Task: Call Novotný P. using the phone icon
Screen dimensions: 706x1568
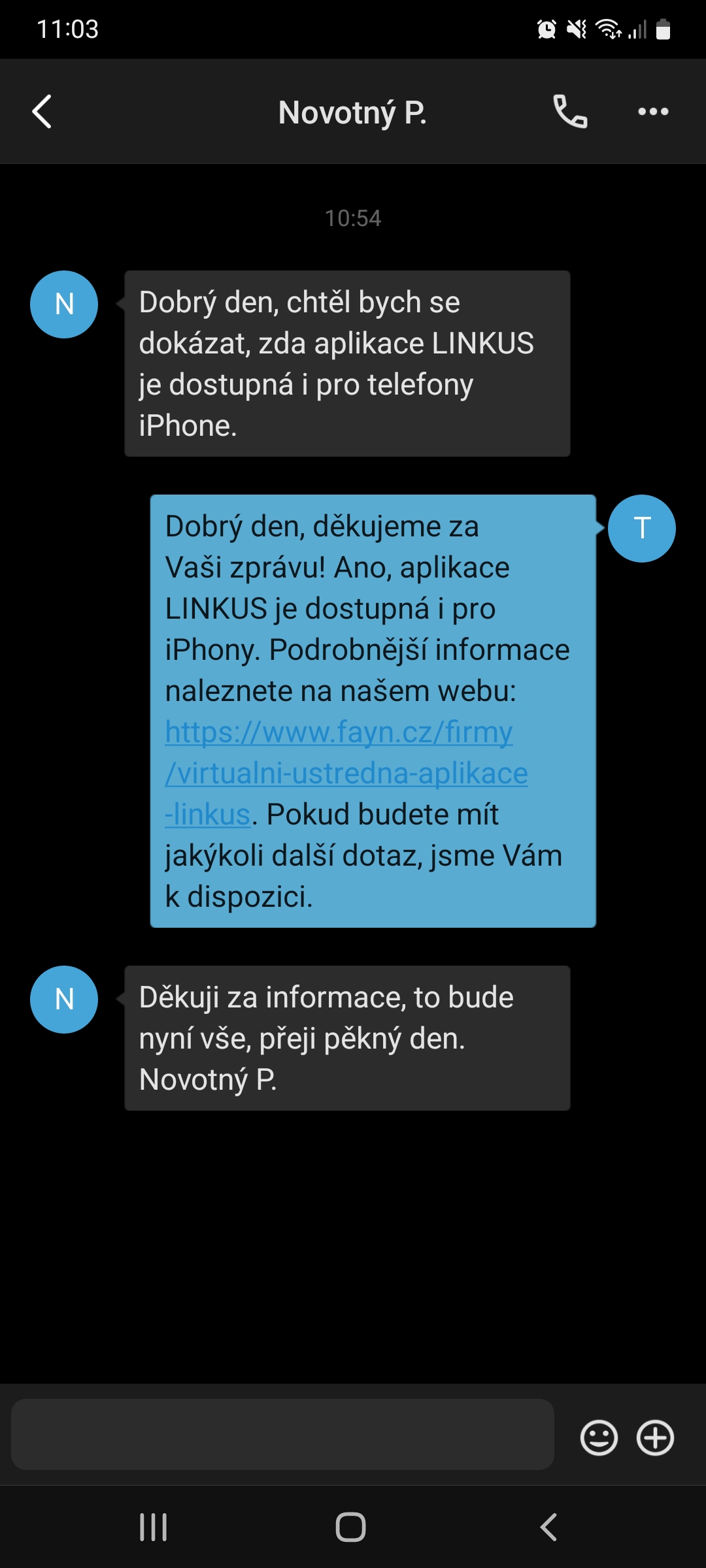Action: coord(570,112)
